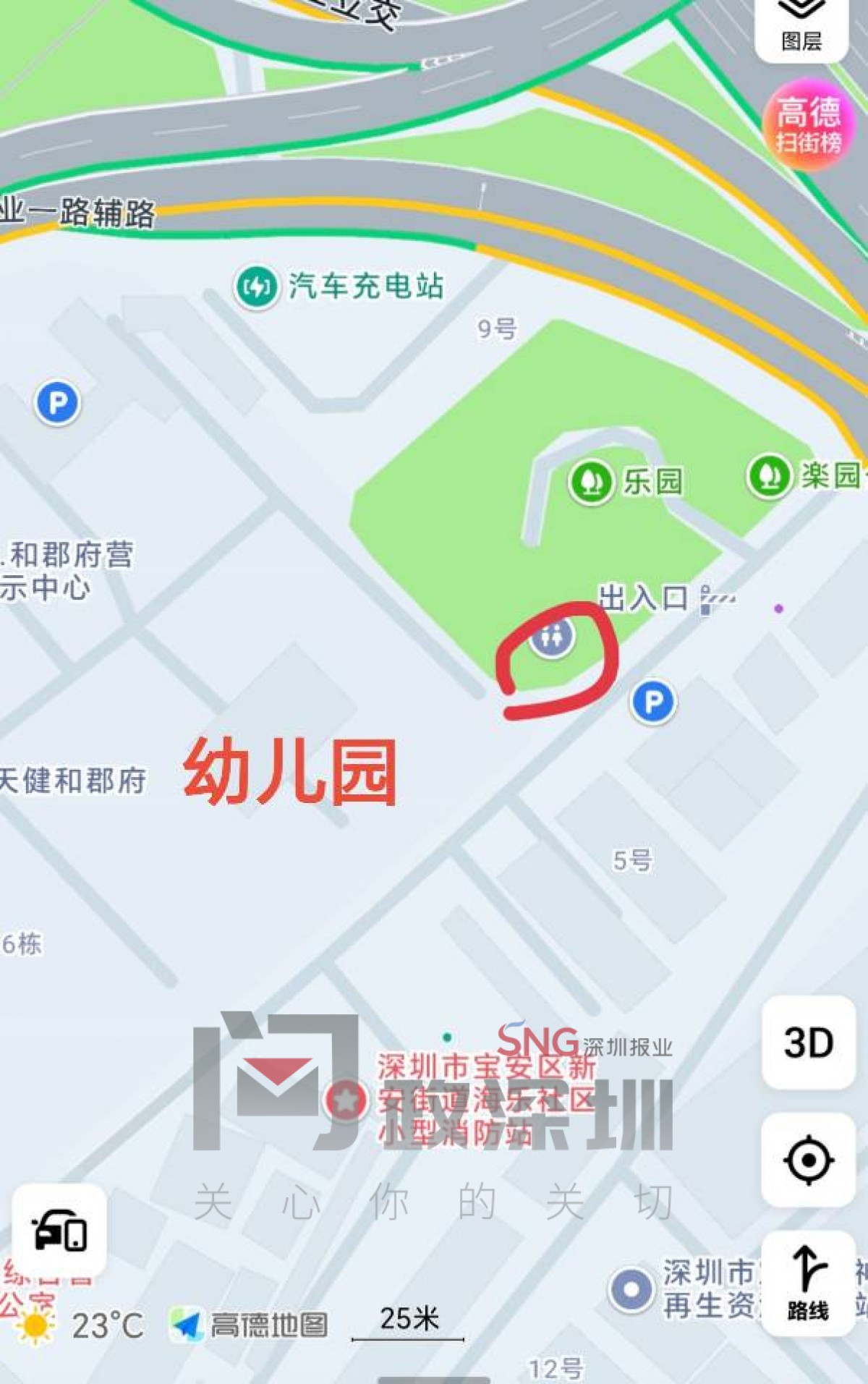Check the 23°C weather widget
Image resolution: width=868 pixels, height=1384 pixels.
(80, 1326)
